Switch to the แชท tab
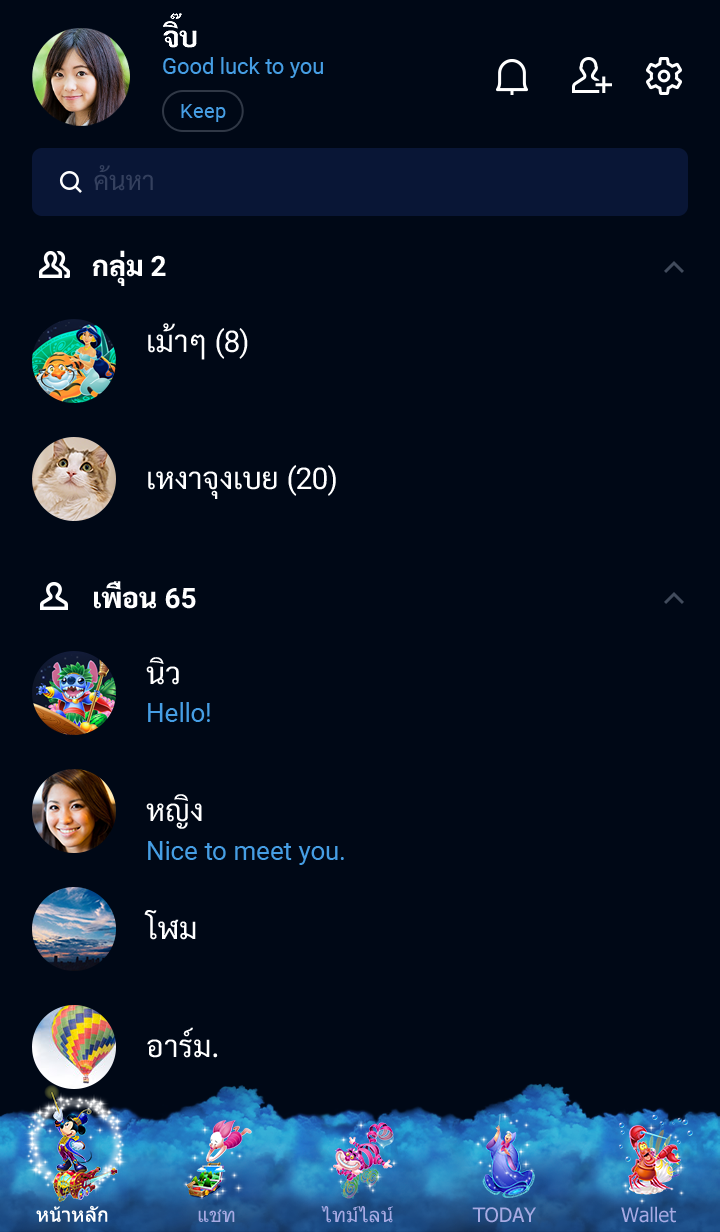This screenshot has width=720, height=1232. pos(216,1170)
